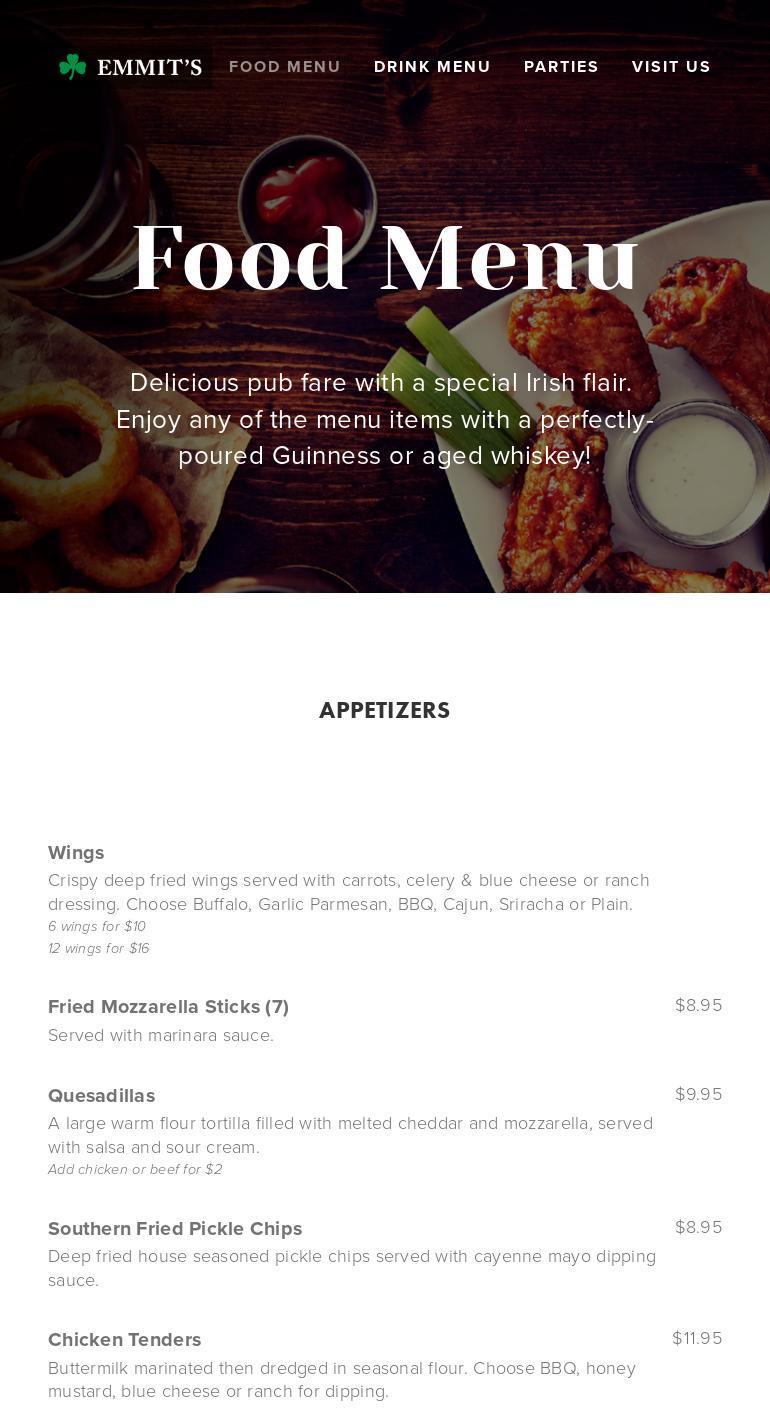
Task: Open the Food Menu page
Action: click(x=285, y=67)
